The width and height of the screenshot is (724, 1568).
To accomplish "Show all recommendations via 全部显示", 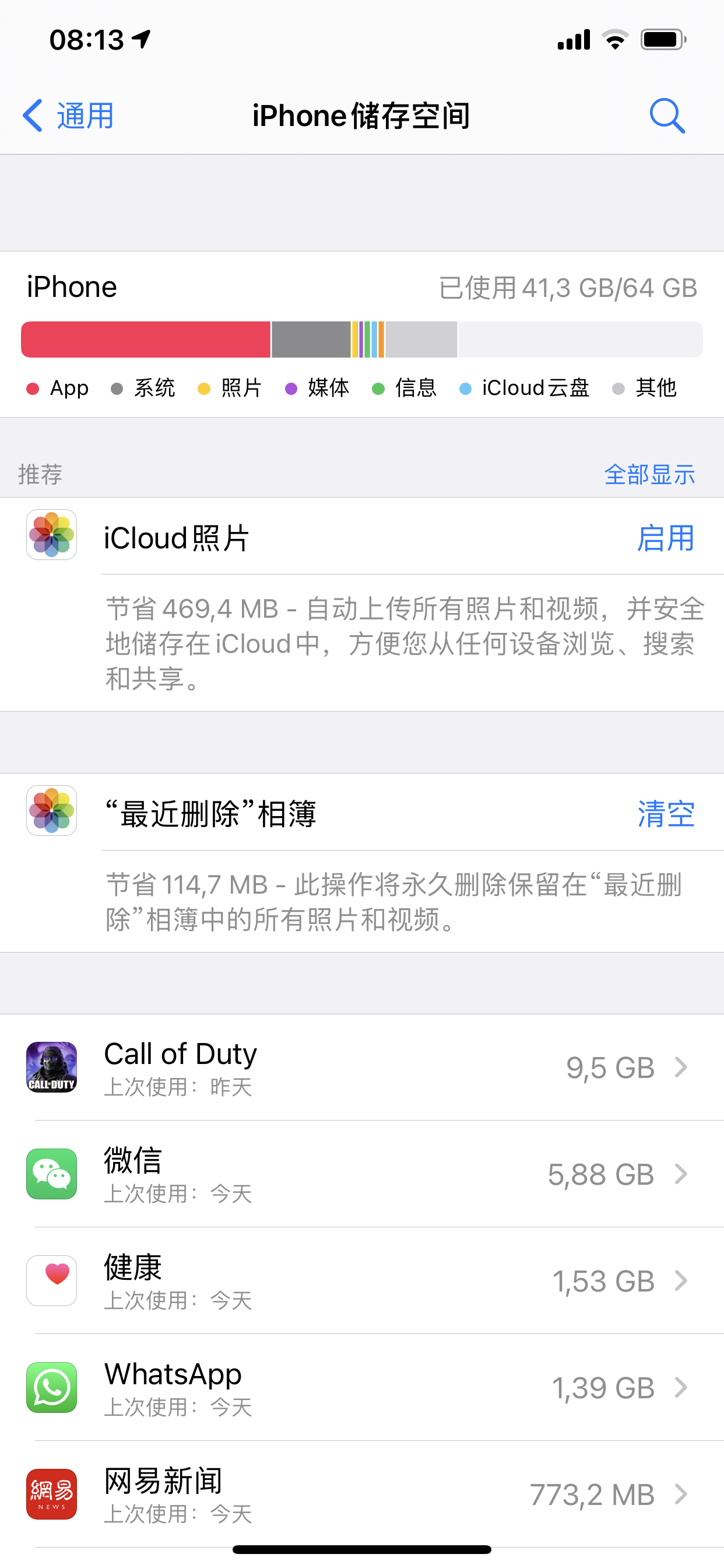I will [649, 475].
